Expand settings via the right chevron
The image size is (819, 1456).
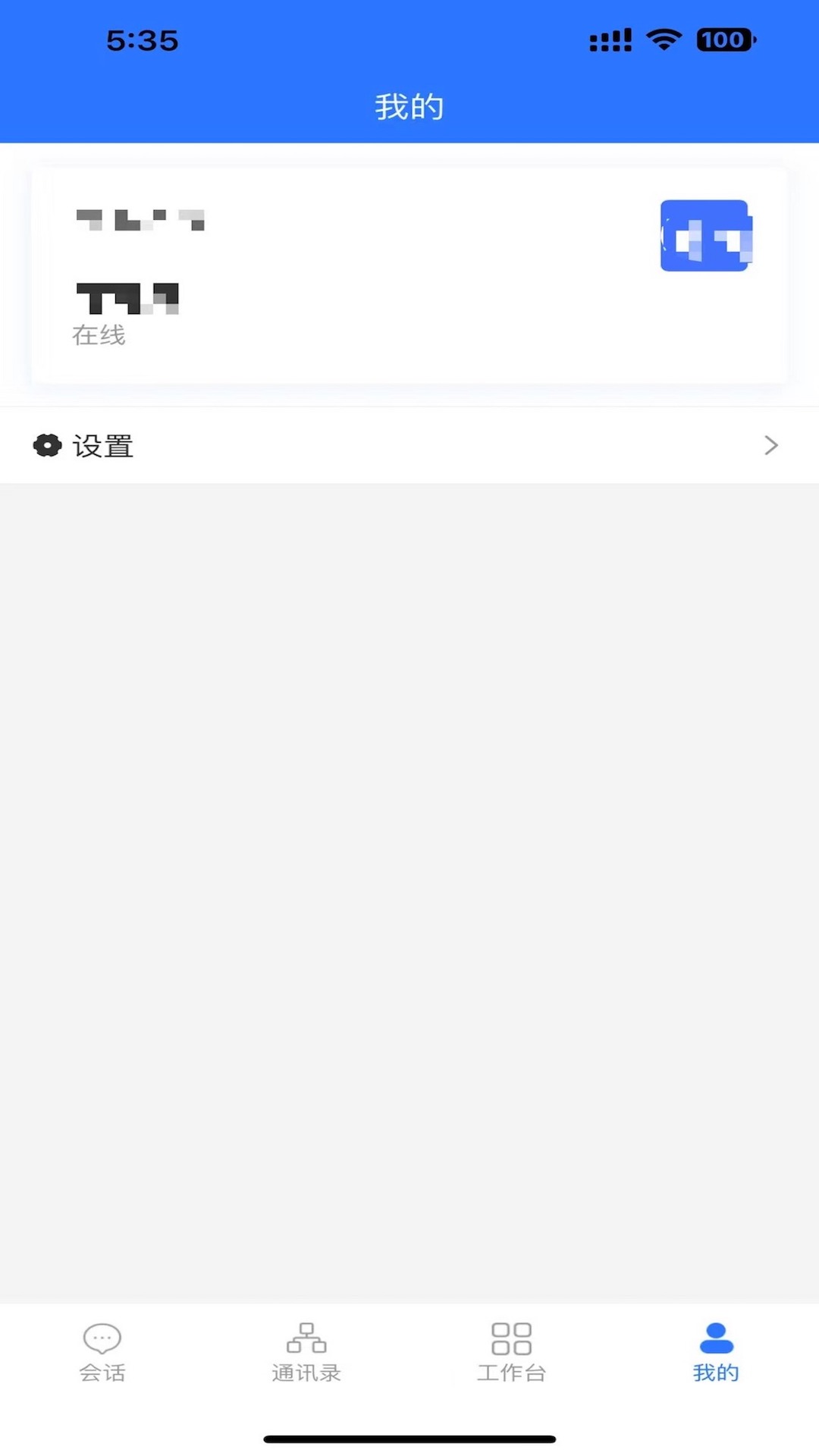tap(771, 445)
